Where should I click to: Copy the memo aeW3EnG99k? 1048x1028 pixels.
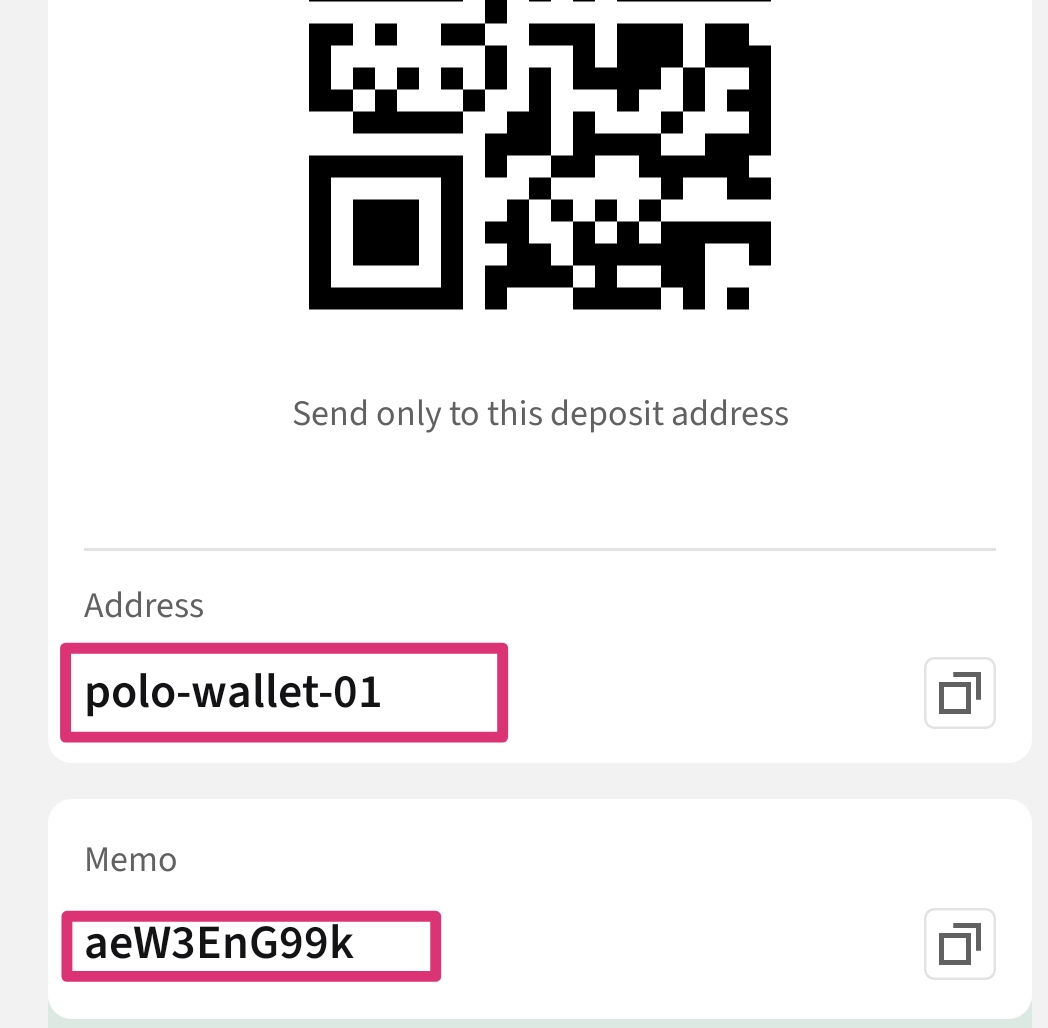(x=959, y=943)
